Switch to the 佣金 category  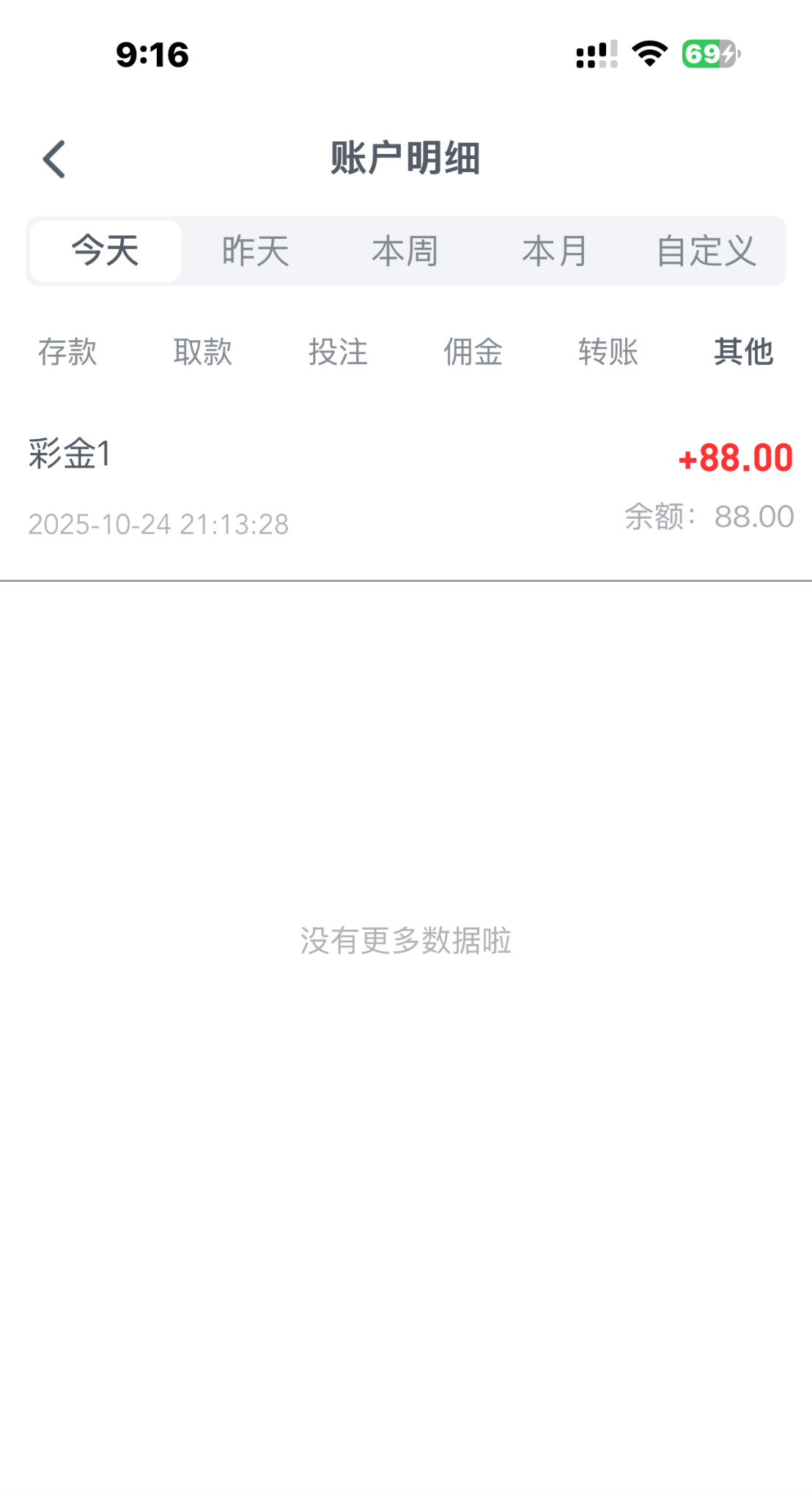pyautogui.click(x=473, y=352)
